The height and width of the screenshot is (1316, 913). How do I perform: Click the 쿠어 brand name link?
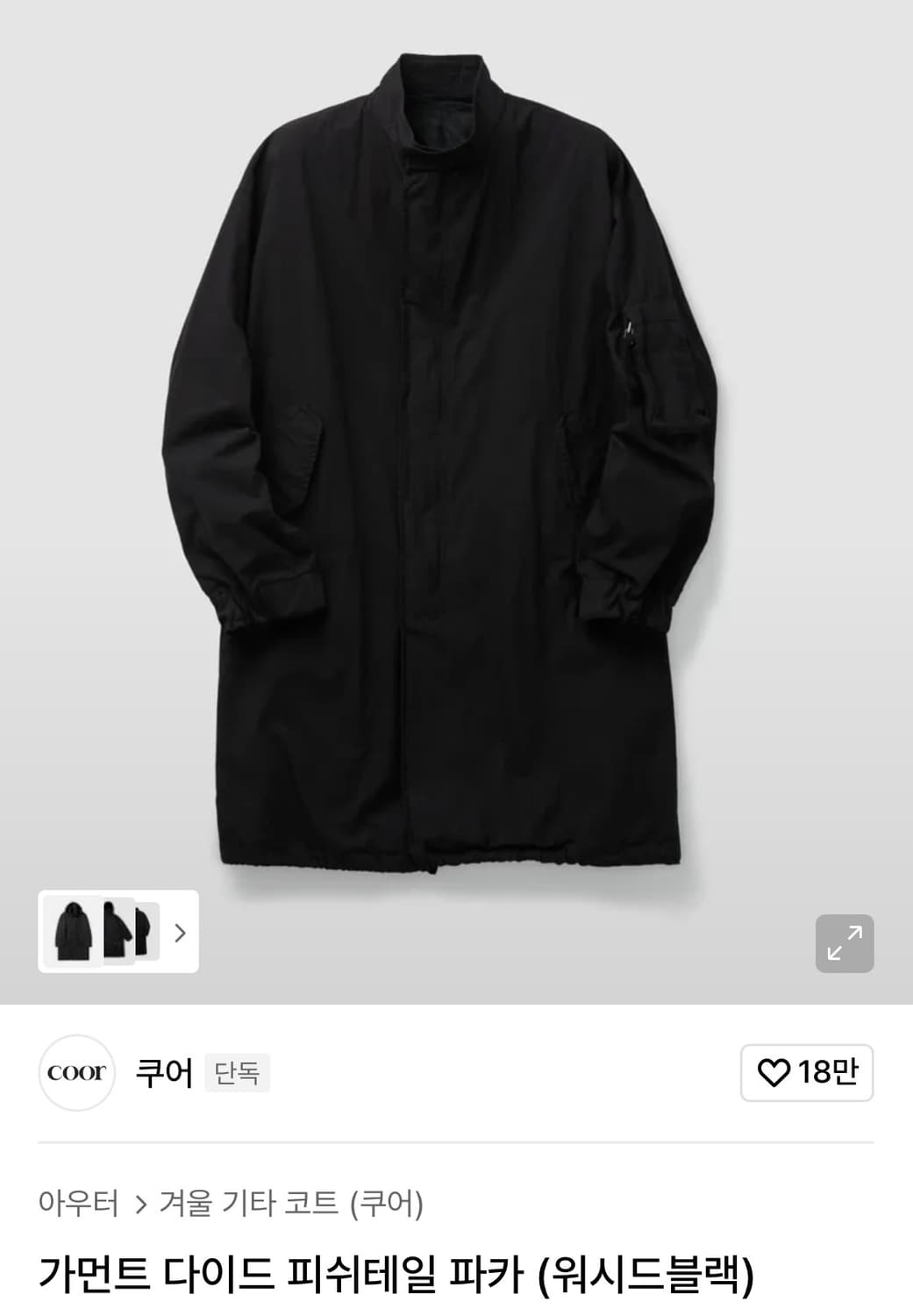click(165, 1072)
